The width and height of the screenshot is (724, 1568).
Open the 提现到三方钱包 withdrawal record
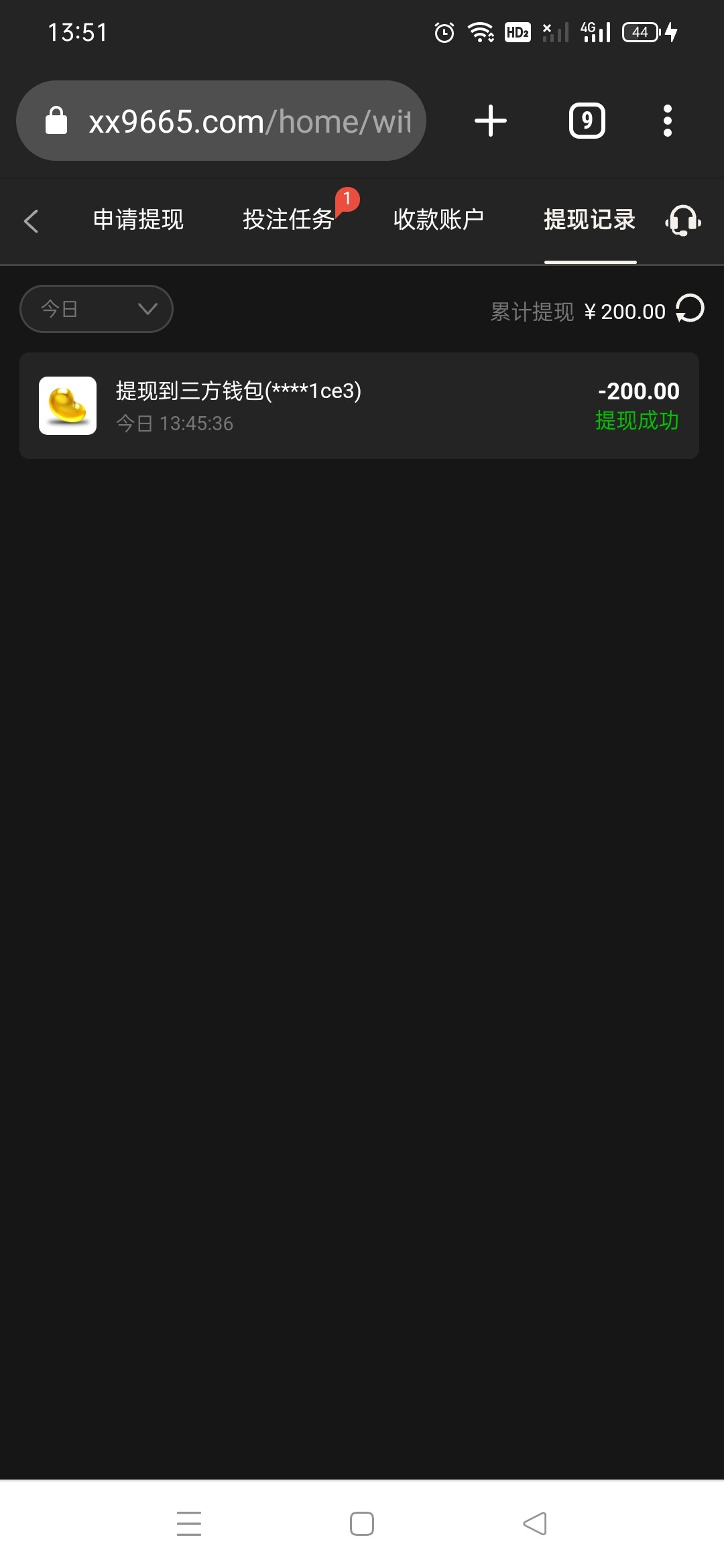pyautogui.click(x=359, y=406)
